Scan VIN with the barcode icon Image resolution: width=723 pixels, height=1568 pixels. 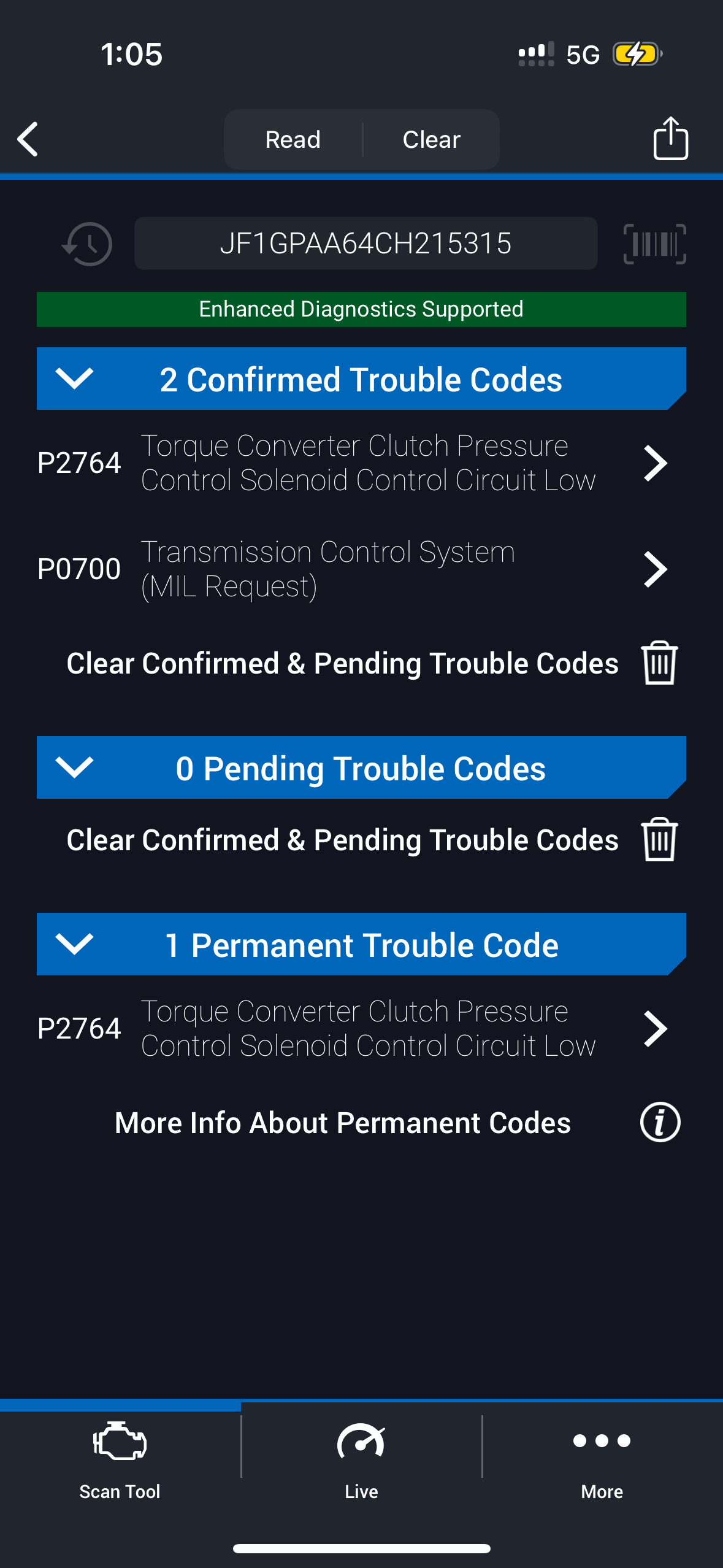click(654, 244)
